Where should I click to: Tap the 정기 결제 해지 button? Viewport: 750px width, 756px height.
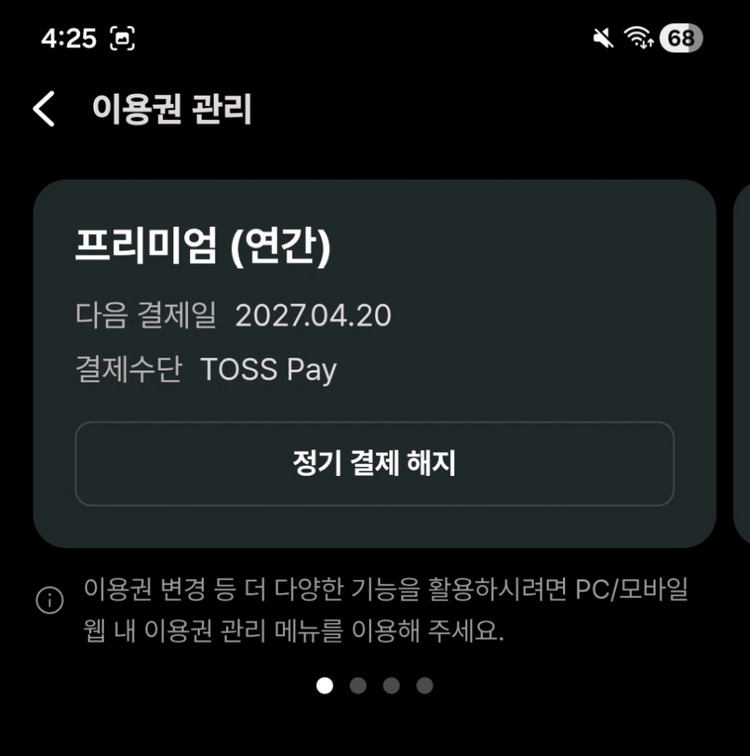pyautogui.click(x=374, y=464)
